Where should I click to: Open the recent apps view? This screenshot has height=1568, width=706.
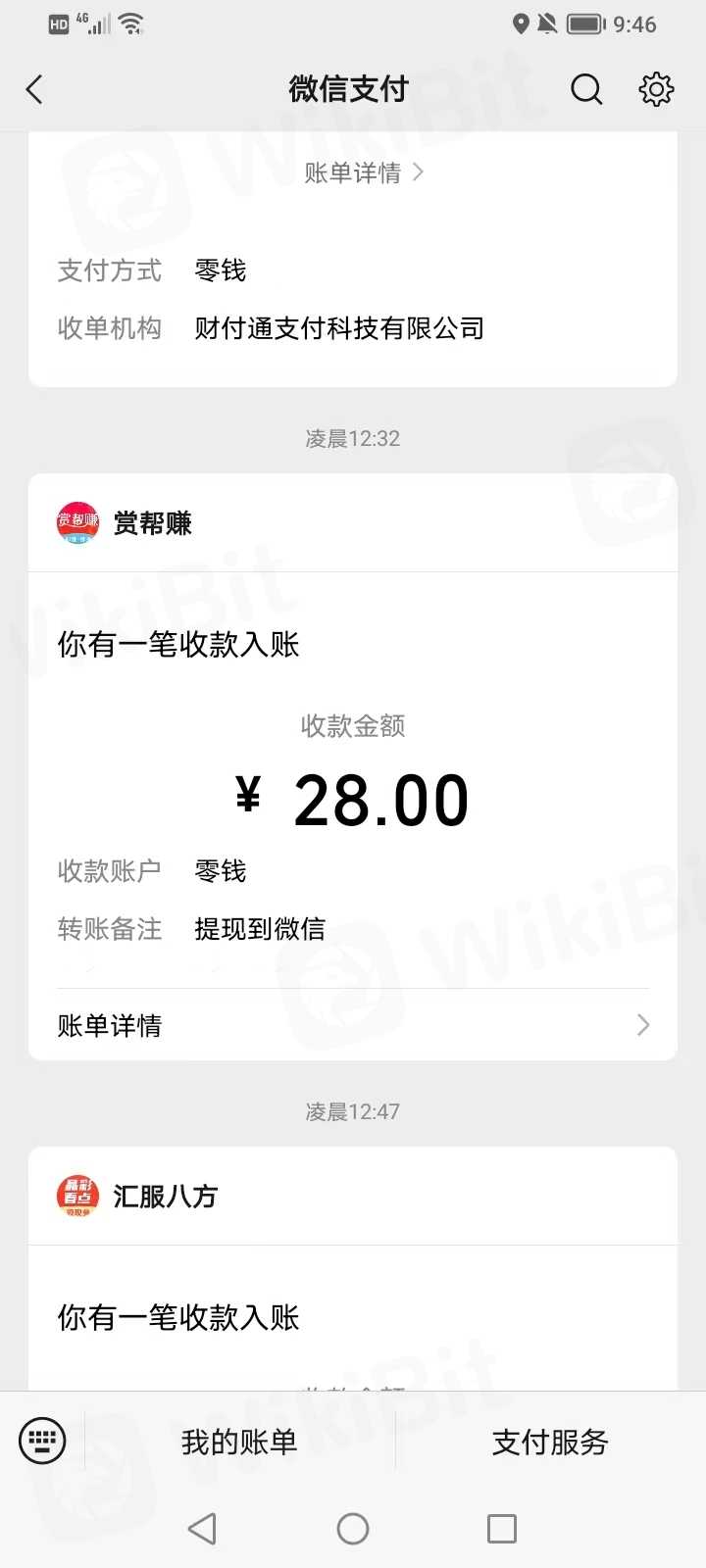[x=502, y=1529]
